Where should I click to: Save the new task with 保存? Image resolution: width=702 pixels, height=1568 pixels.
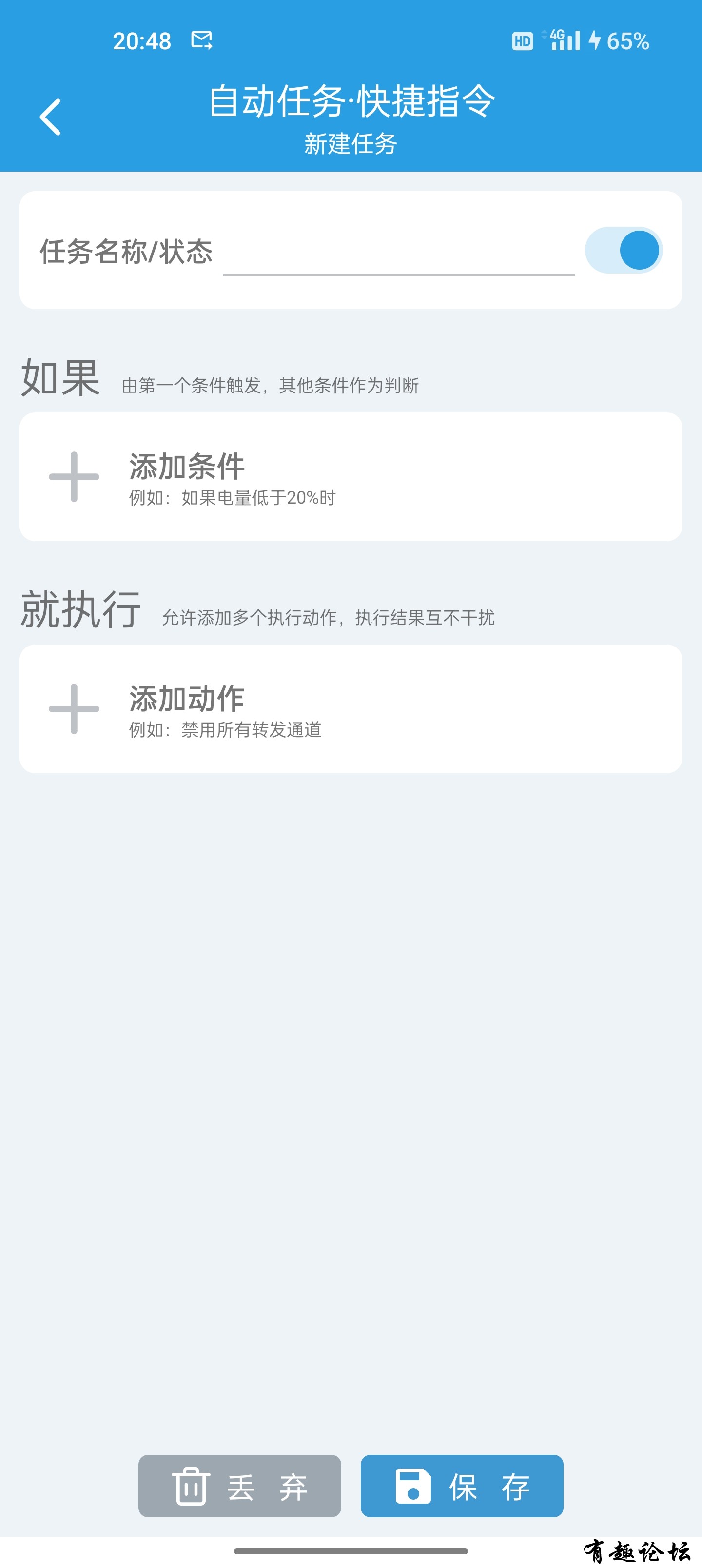[x=462, y=1486]
